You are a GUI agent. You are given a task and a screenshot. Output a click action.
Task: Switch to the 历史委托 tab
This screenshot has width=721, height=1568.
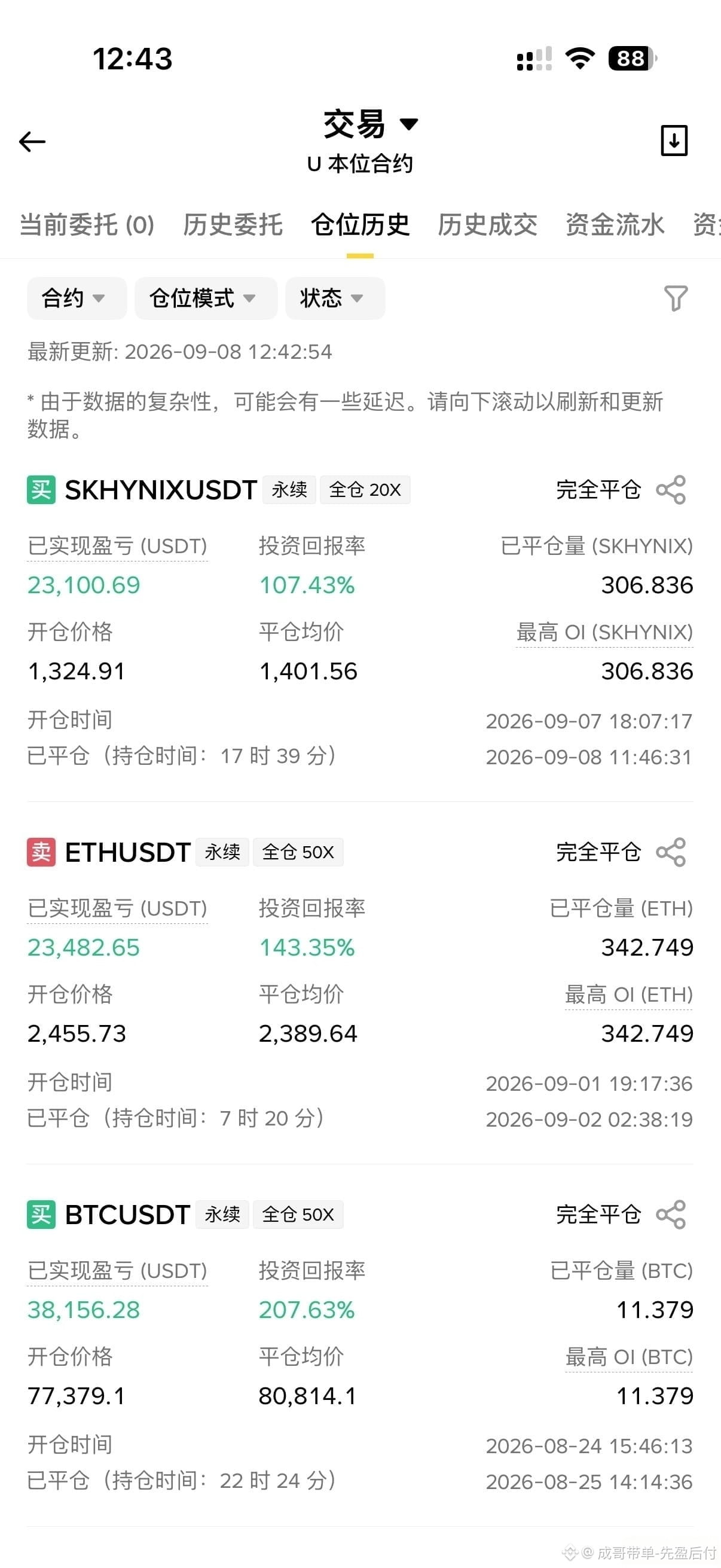coord(233,225)
